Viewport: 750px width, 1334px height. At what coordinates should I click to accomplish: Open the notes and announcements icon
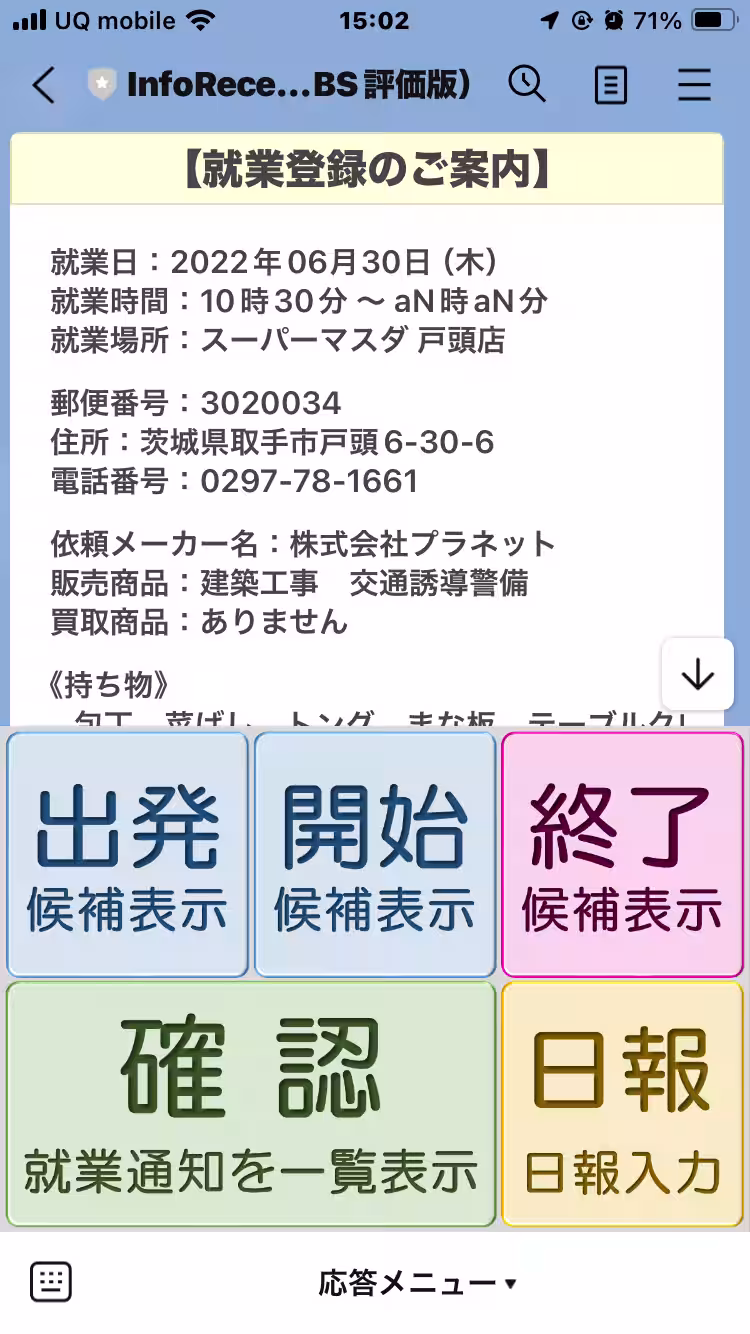[x=610, y=85]
